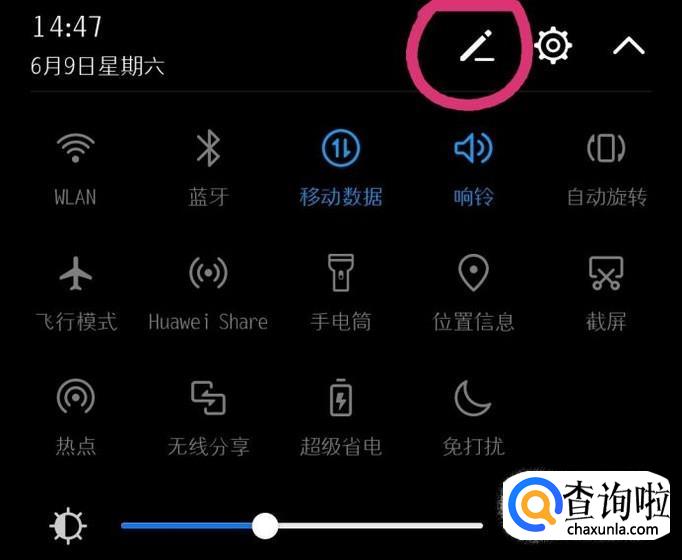This screenshot has height=560, width=682.
Task: Toggle 无线分享 wireless sharing
Action: point(208,398)
